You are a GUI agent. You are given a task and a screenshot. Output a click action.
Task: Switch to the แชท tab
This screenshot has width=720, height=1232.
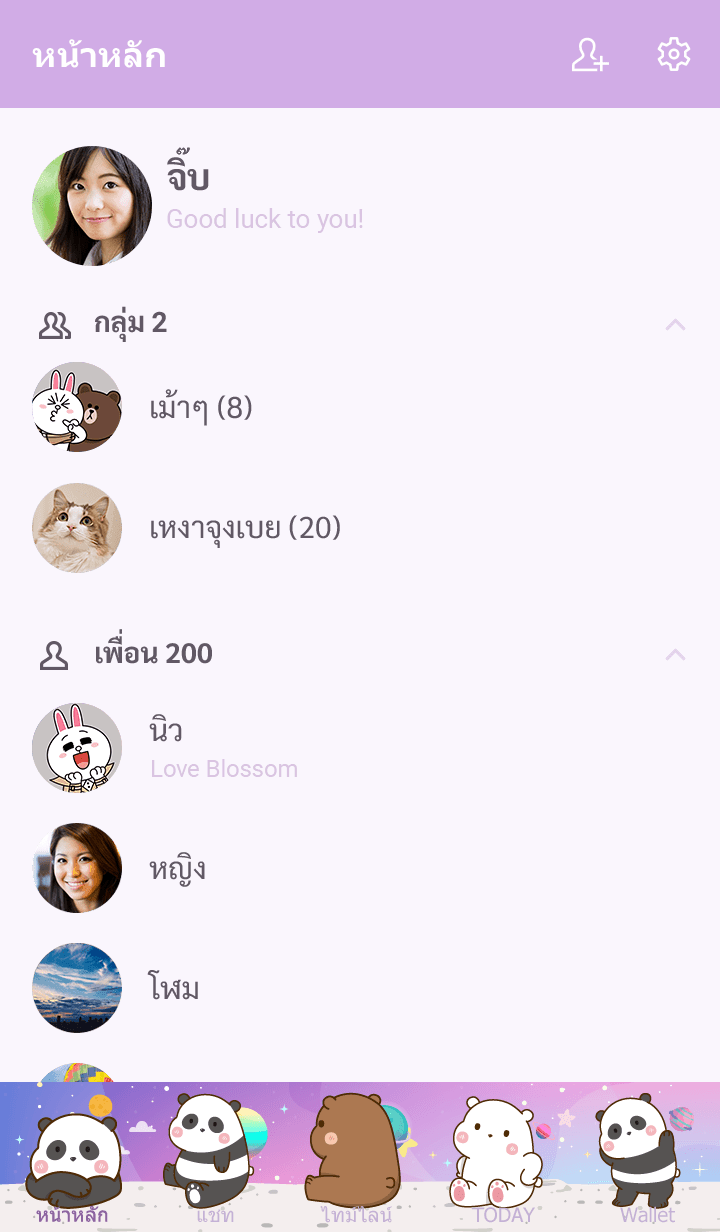pos(215,1160)
